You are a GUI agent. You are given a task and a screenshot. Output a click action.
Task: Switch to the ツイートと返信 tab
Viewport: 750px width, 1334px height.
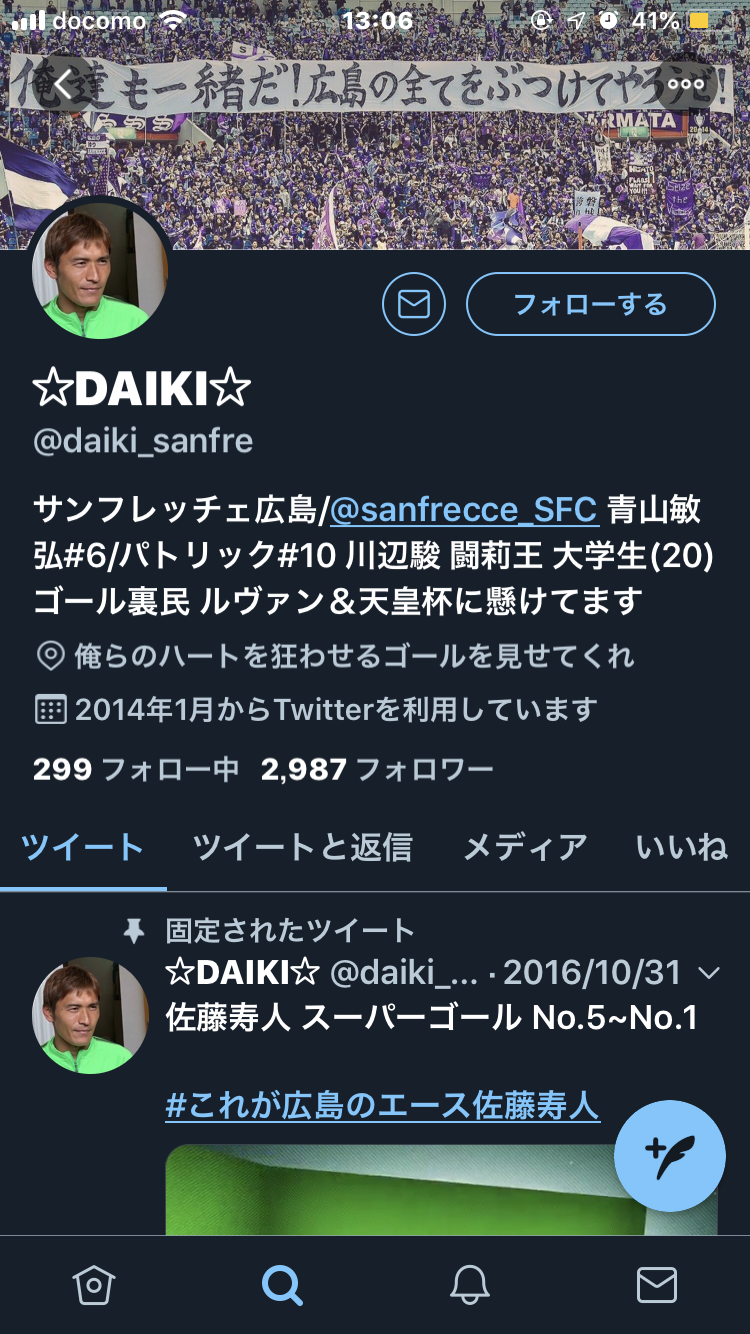pos(303,848)
